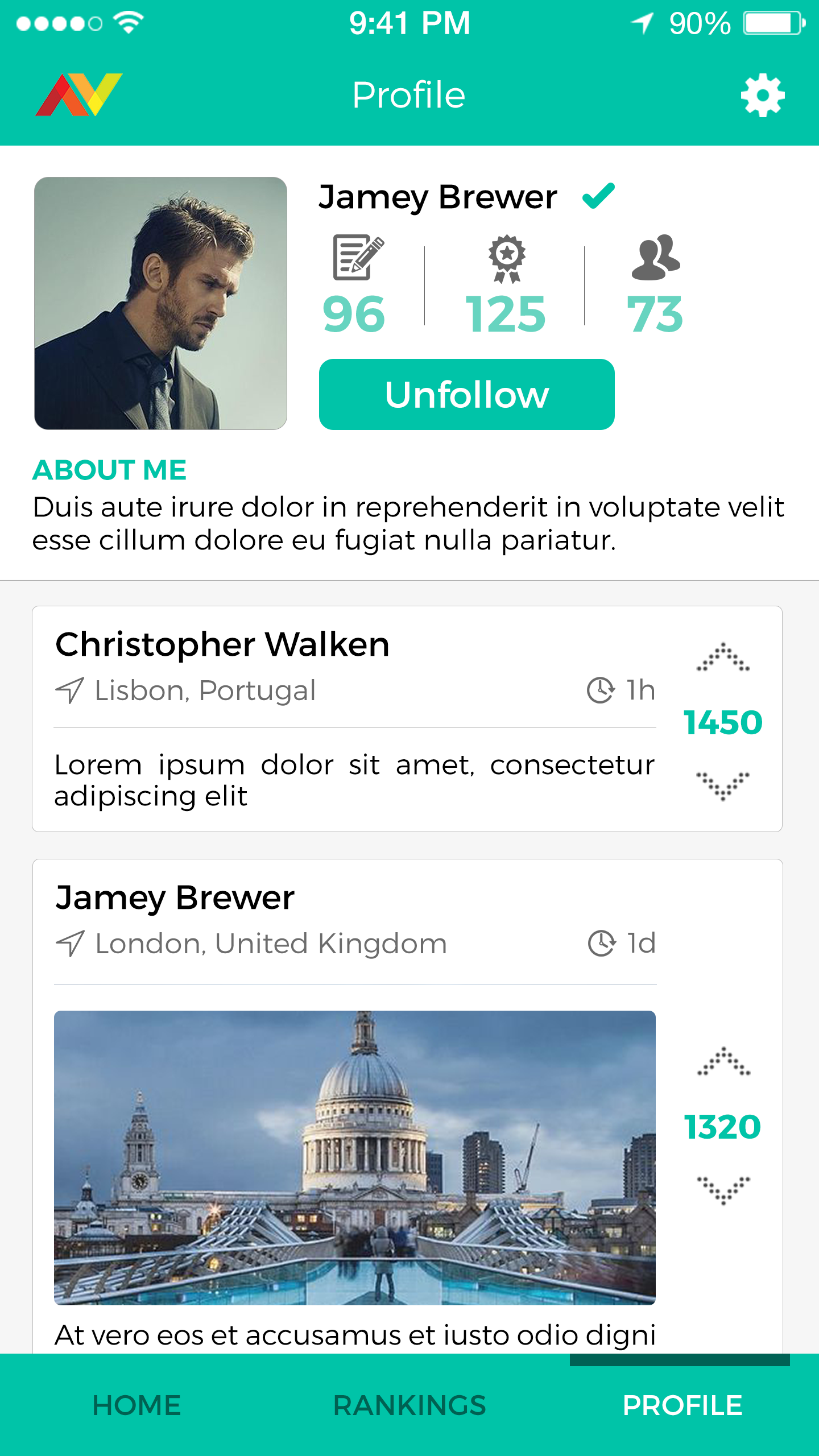The width and height of the screenshot is (819, 1456).
Task: Select the Profile tab
Action: (x=682, y=1405)
